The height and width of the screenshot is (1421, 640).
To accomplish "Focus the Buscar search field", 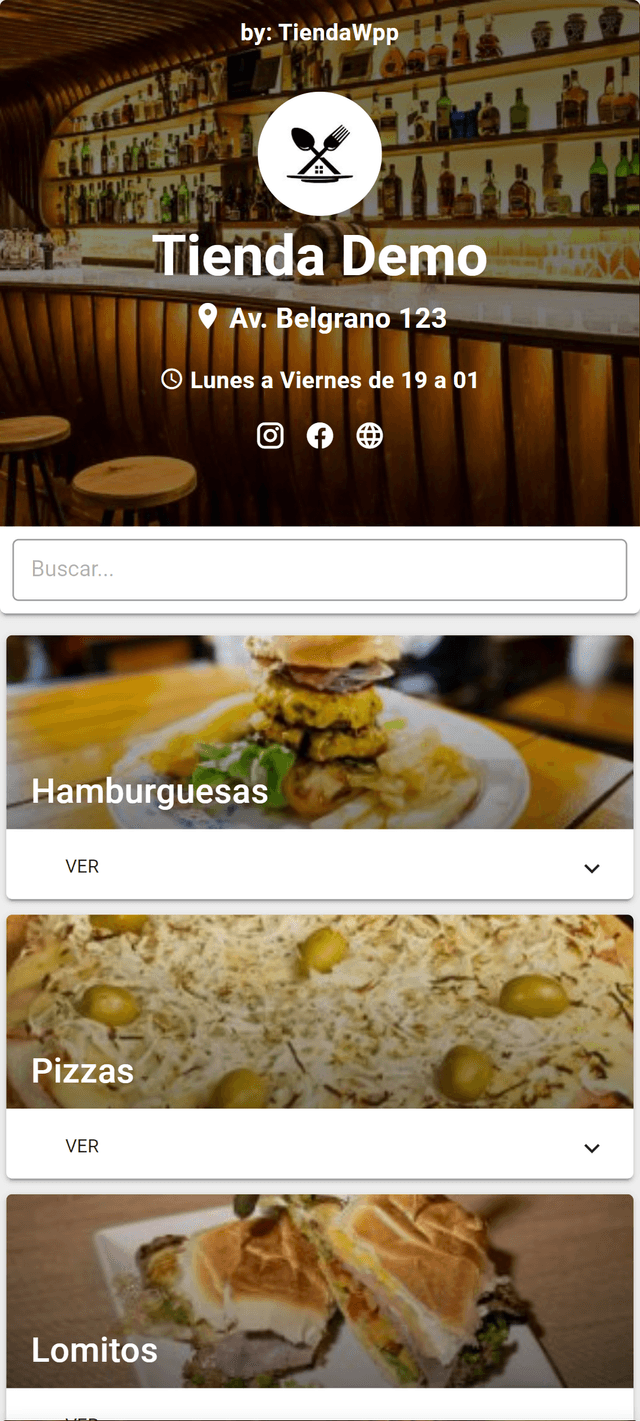I will [x=320, y=570].
